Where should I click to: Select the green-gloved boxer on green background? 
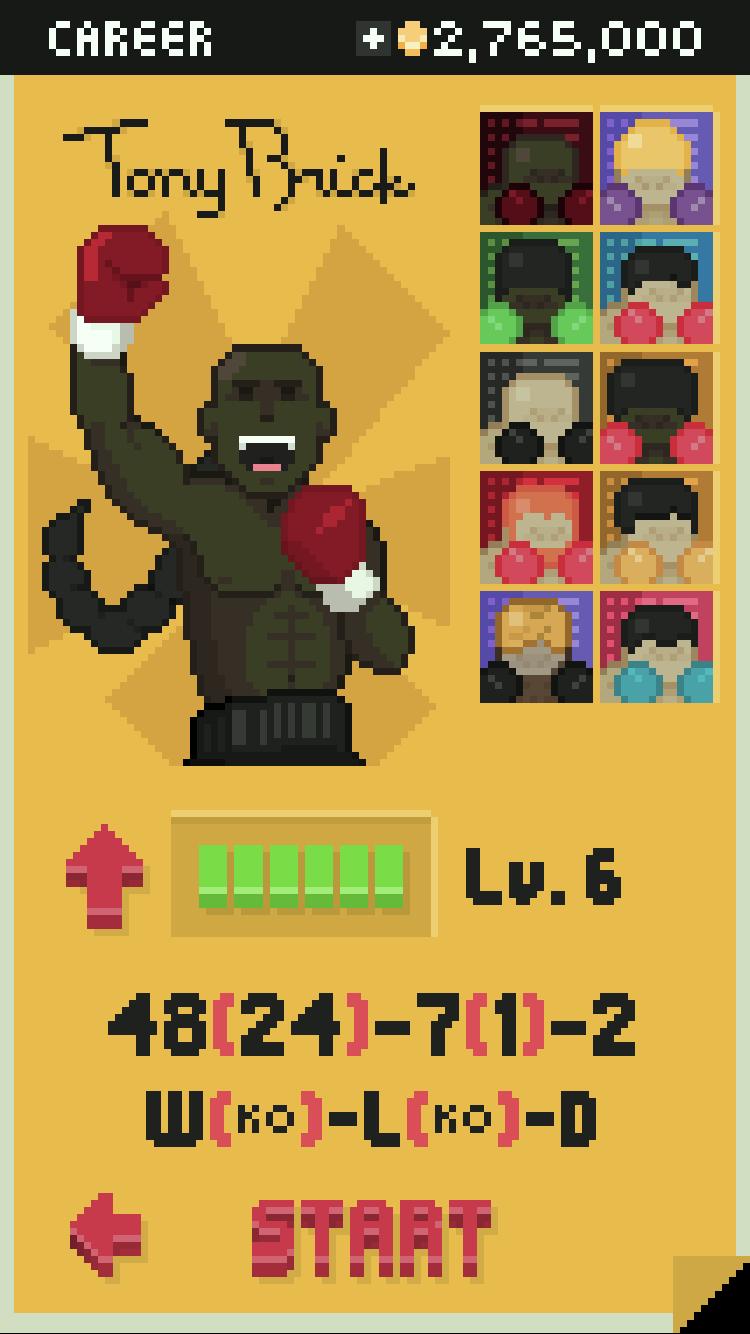click(x=536, y=288)
